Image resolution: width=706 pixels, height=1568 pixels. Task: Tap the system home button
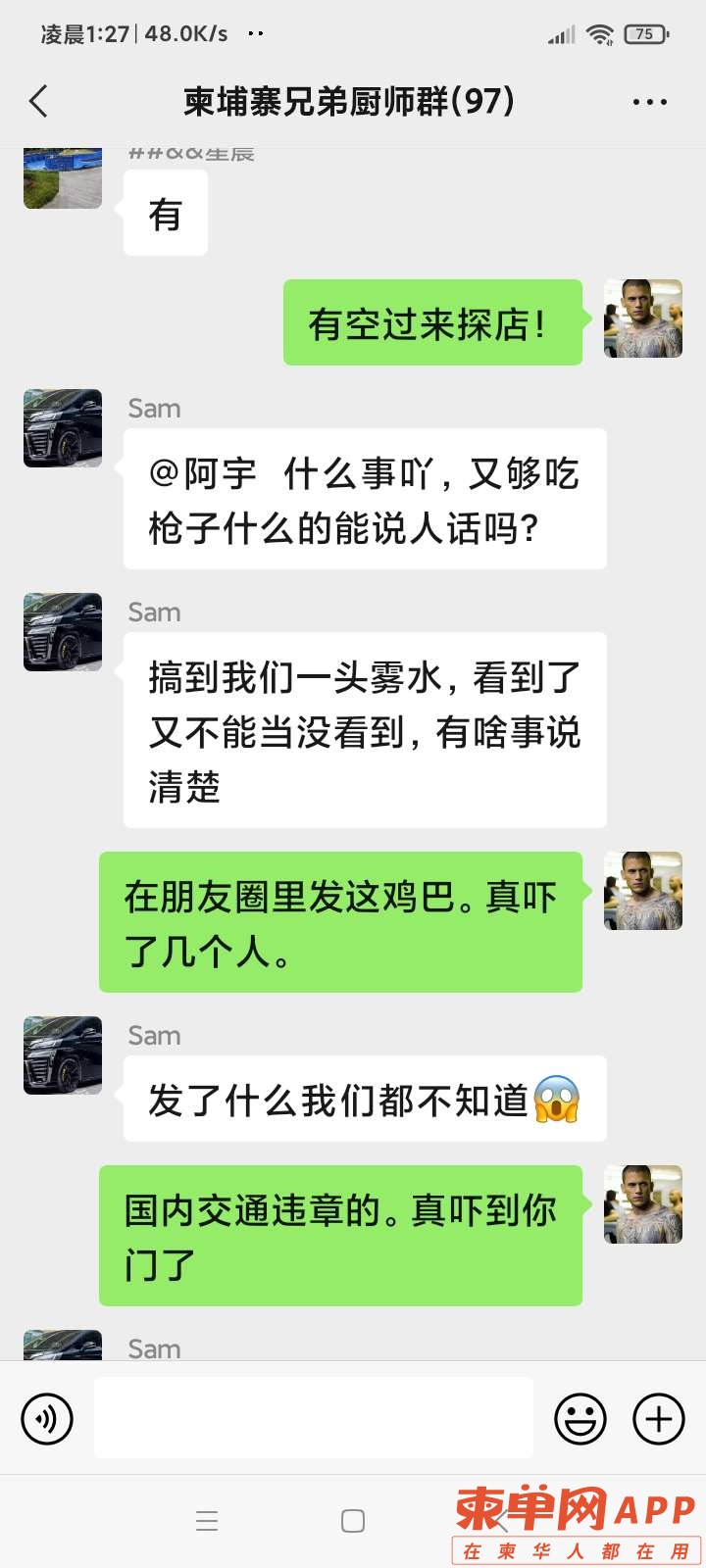[x=353, y=1521]
